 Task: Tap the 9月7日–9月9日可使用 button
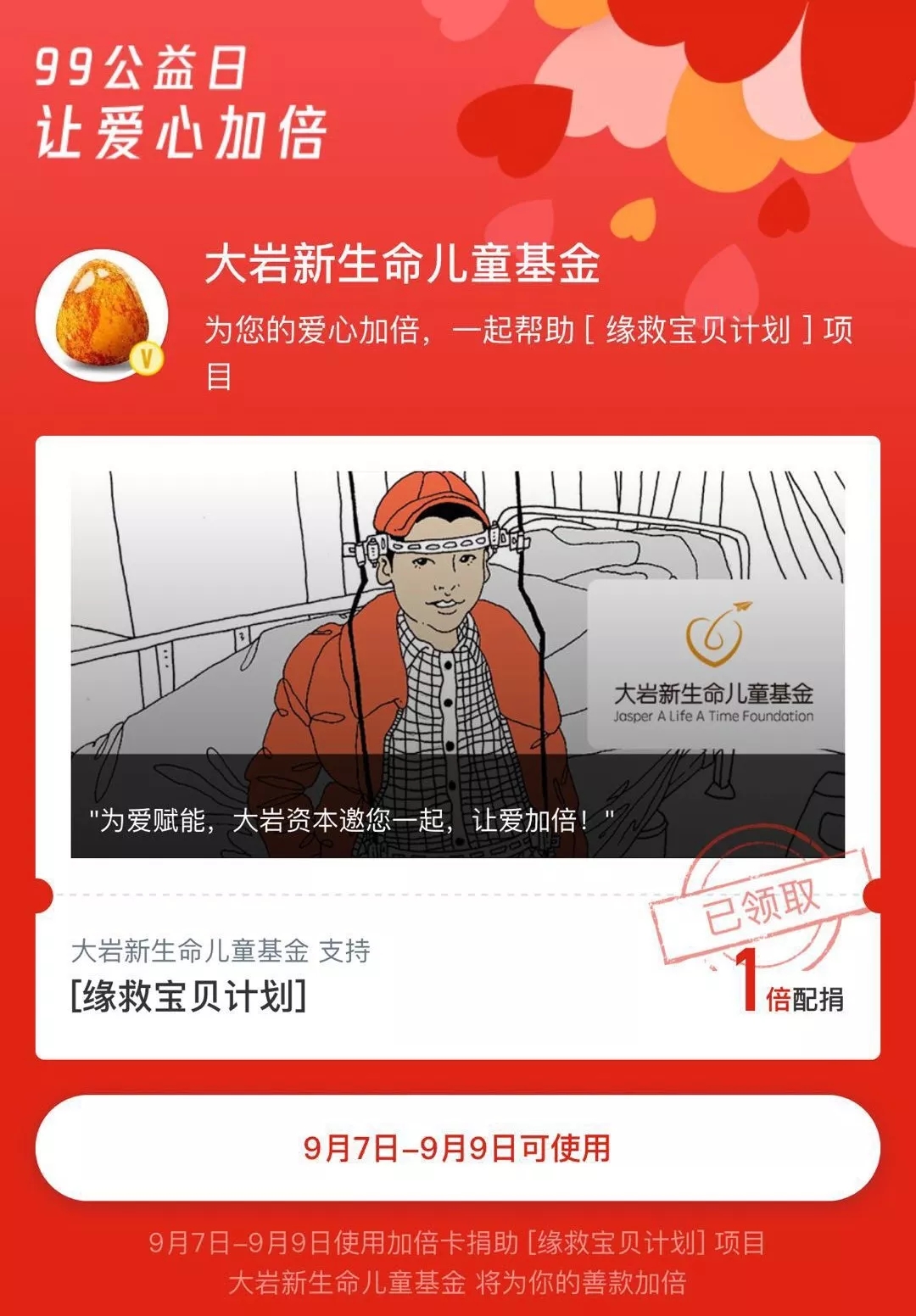(x=457, y=1147)
